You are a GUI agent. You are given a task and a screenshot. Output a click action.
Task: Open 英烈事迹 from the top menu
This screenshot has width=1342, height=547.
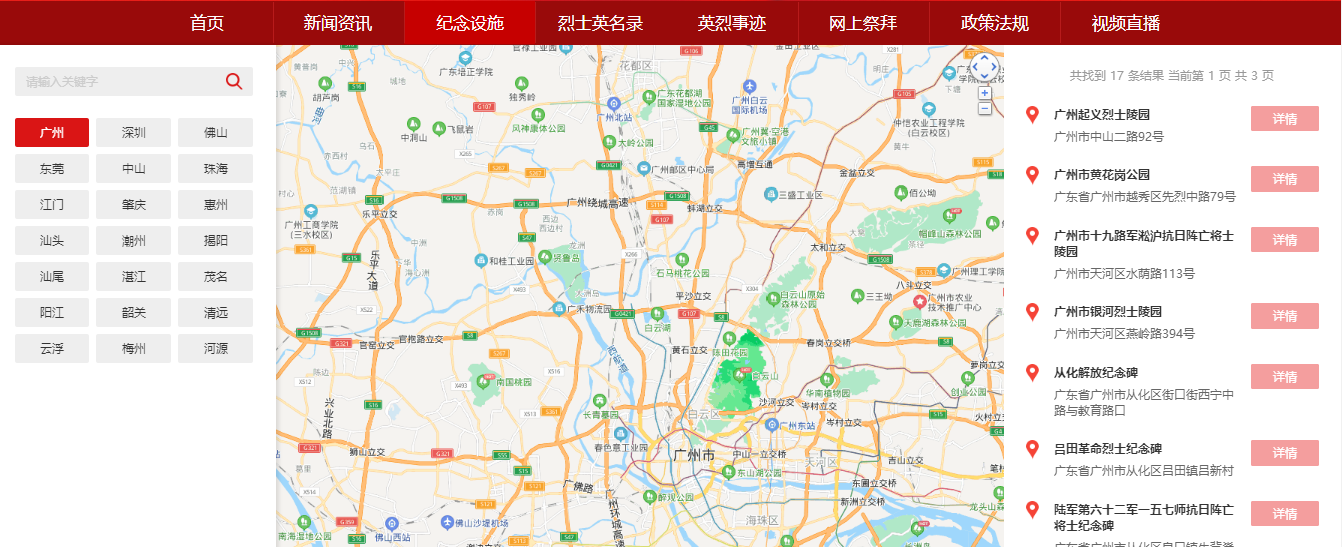tap(732, 23)
